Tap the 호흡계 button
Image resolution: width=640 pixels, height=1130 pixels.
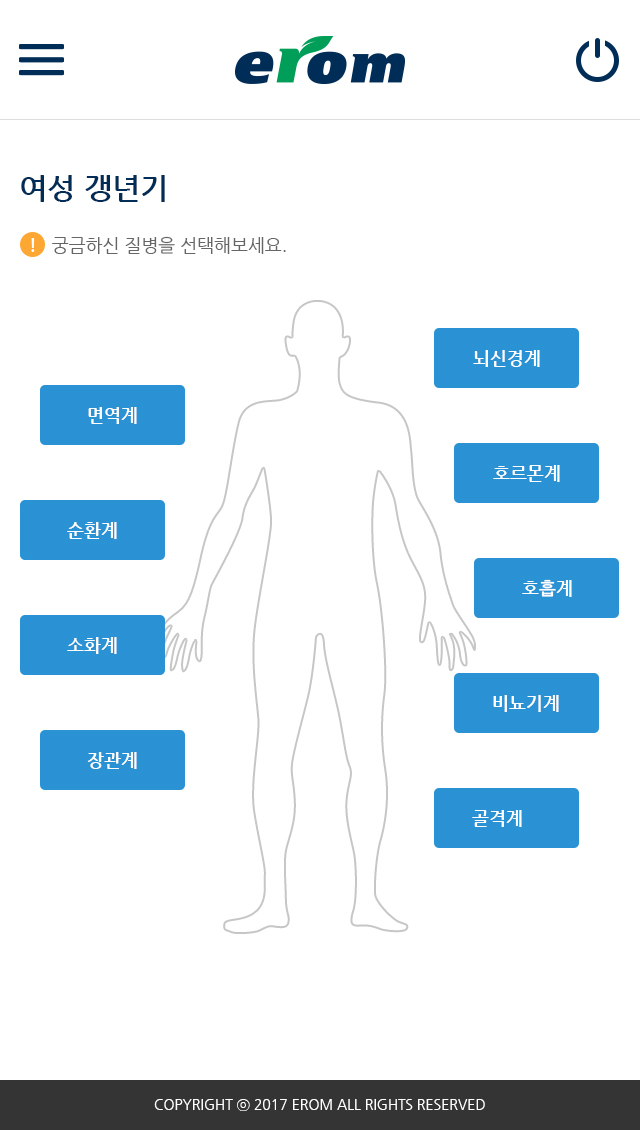tap(546, 588)
